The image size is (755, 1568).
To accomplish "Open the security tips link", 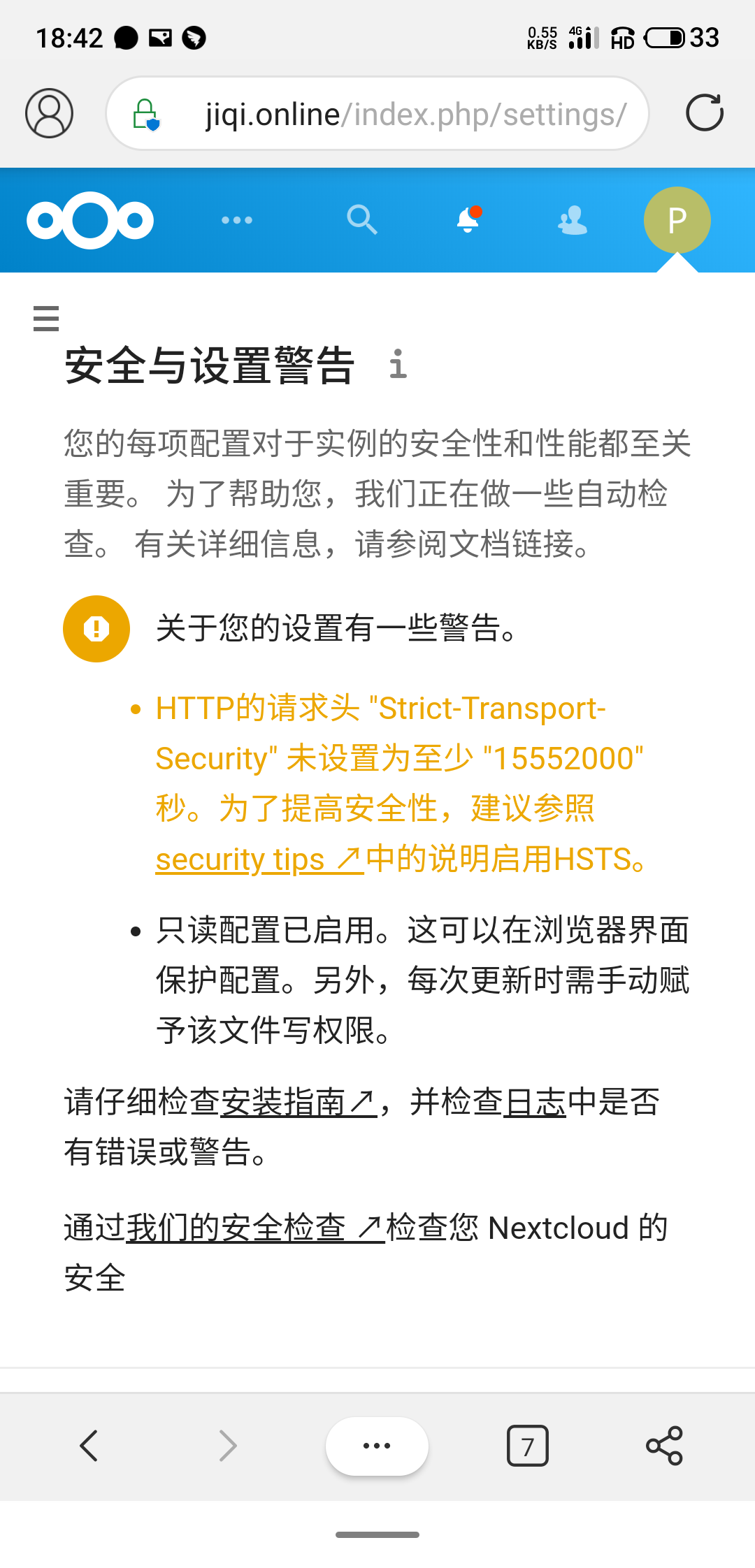I will tap(259, 859).
